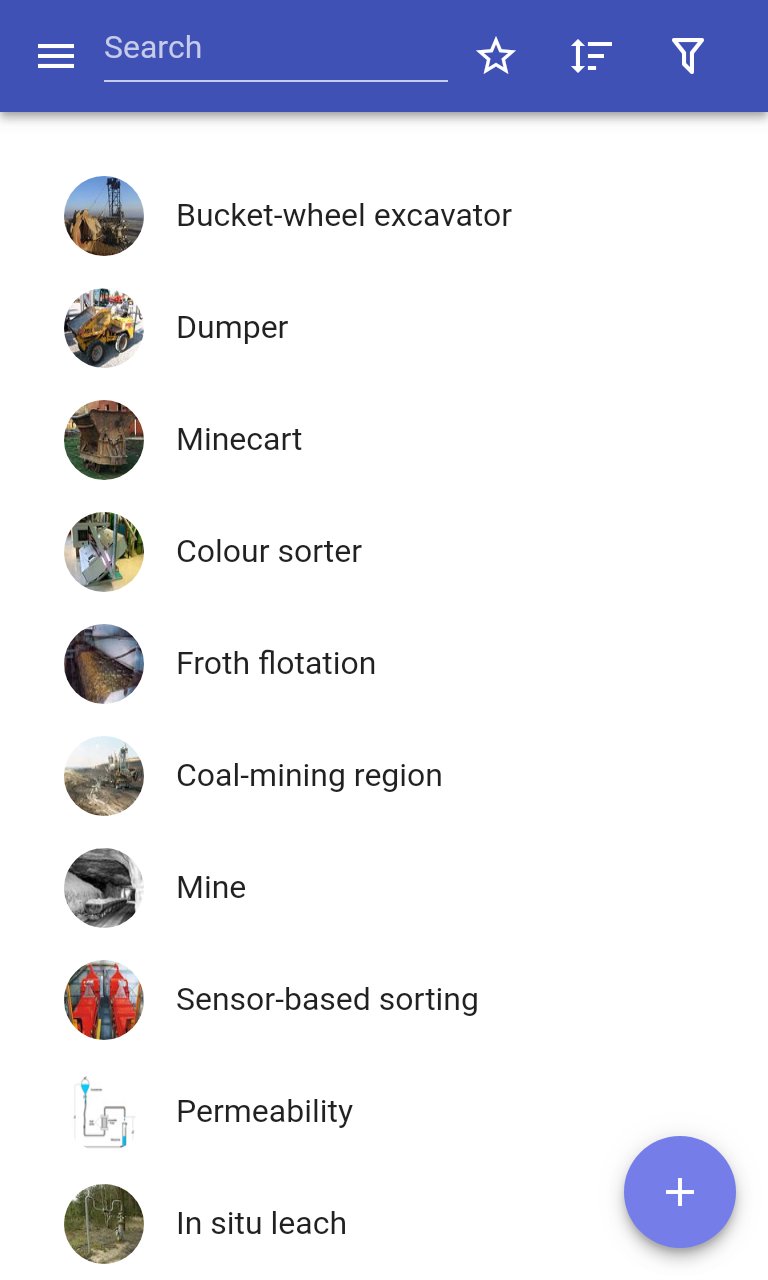Image resolution: width=768 pixels, height=1280 pixels.
Task: Show favorites with the star icon
Action: pyautogui.click(x=496, y=56)
